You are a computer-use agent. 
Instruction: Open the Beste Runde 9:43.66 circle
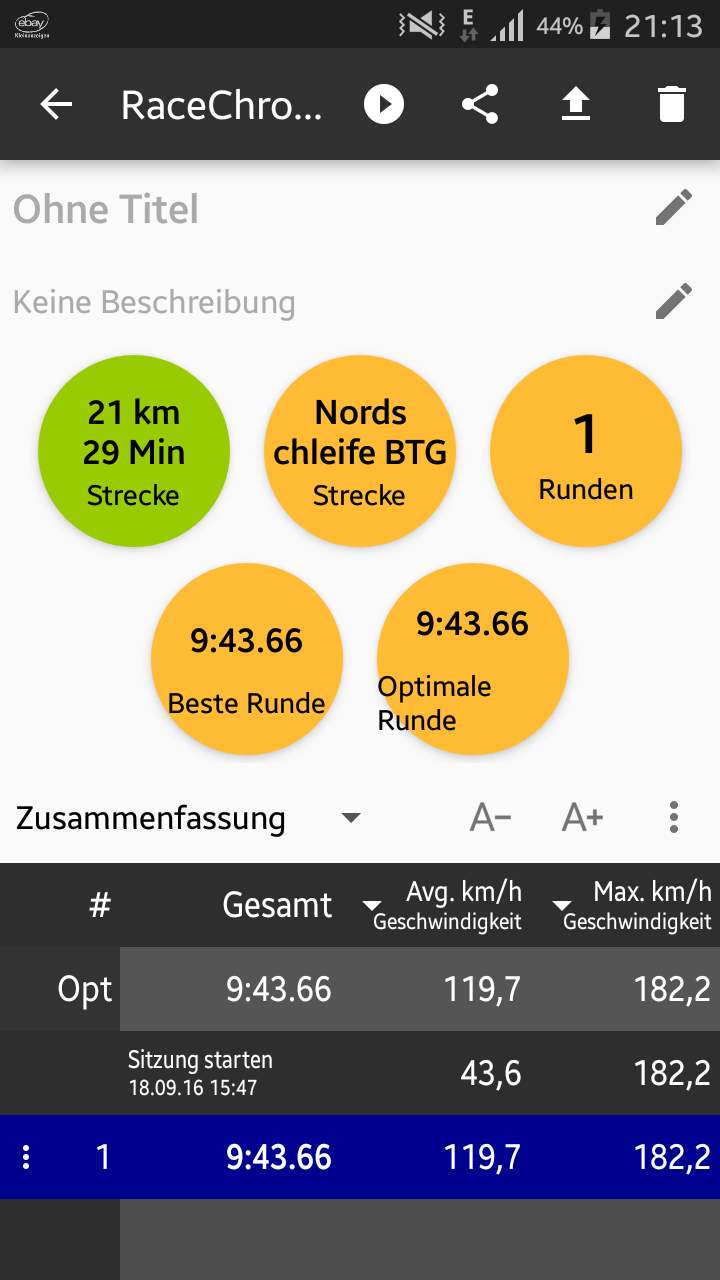click(x=246, y=659)
